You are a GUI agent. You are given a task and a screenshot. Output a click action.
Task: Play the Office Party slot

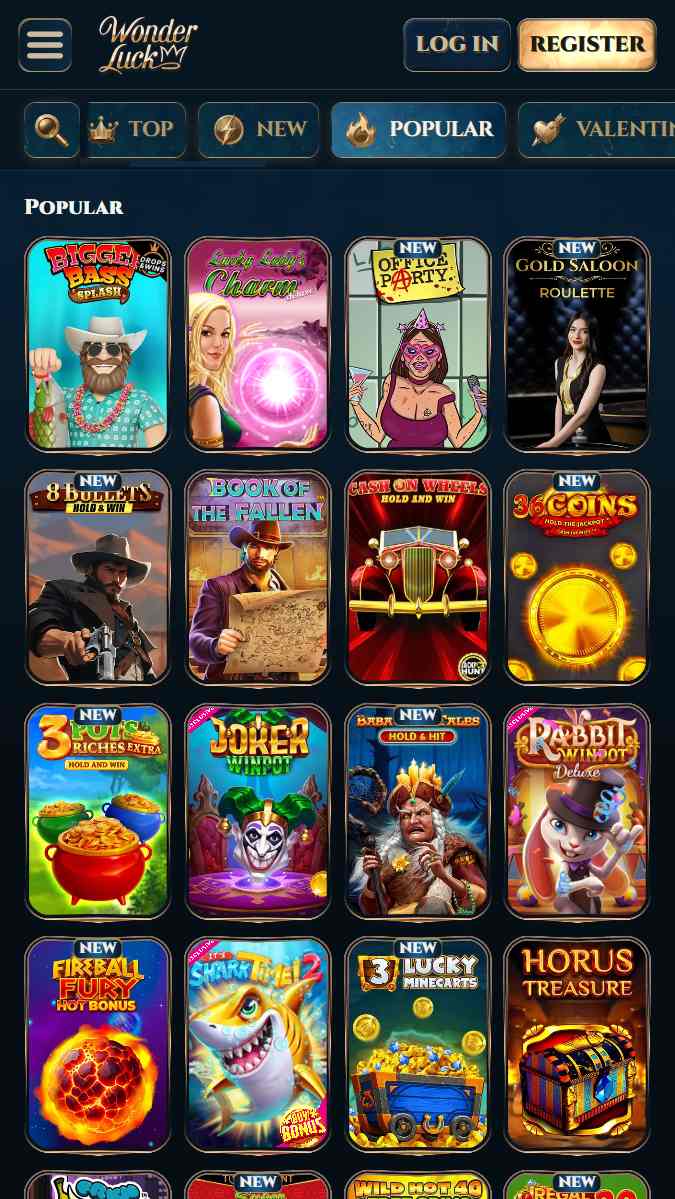(418, 344)
